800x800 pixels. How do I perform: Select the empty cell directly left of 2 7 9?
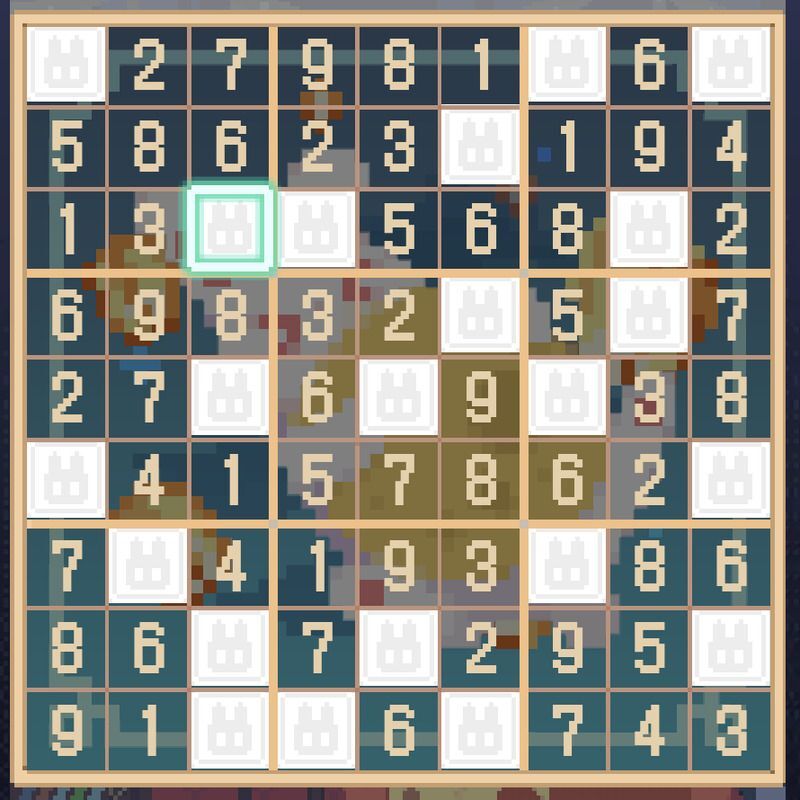tap(66, 65)
